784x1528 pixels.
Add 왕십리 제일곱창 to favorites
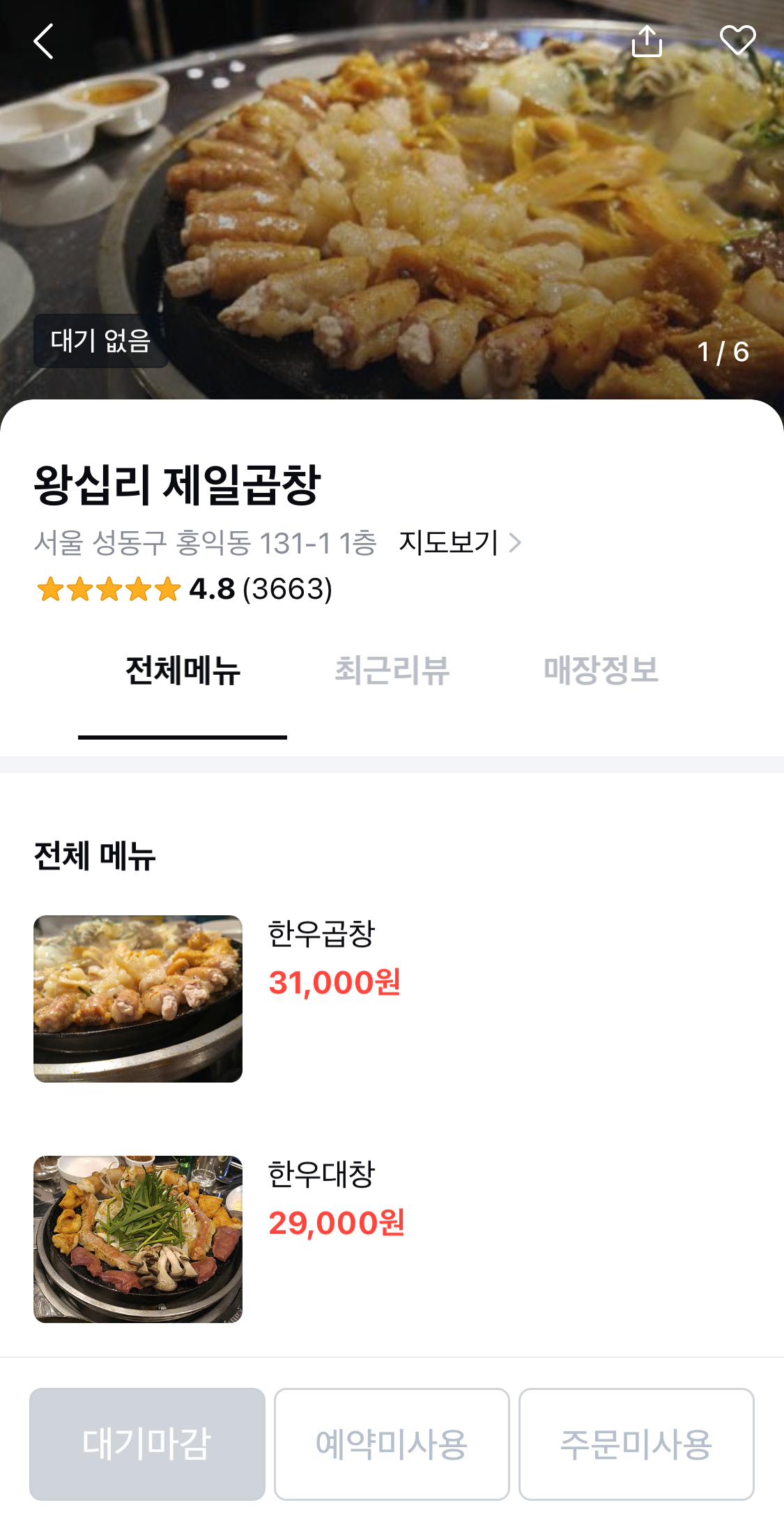pos(737,40)
